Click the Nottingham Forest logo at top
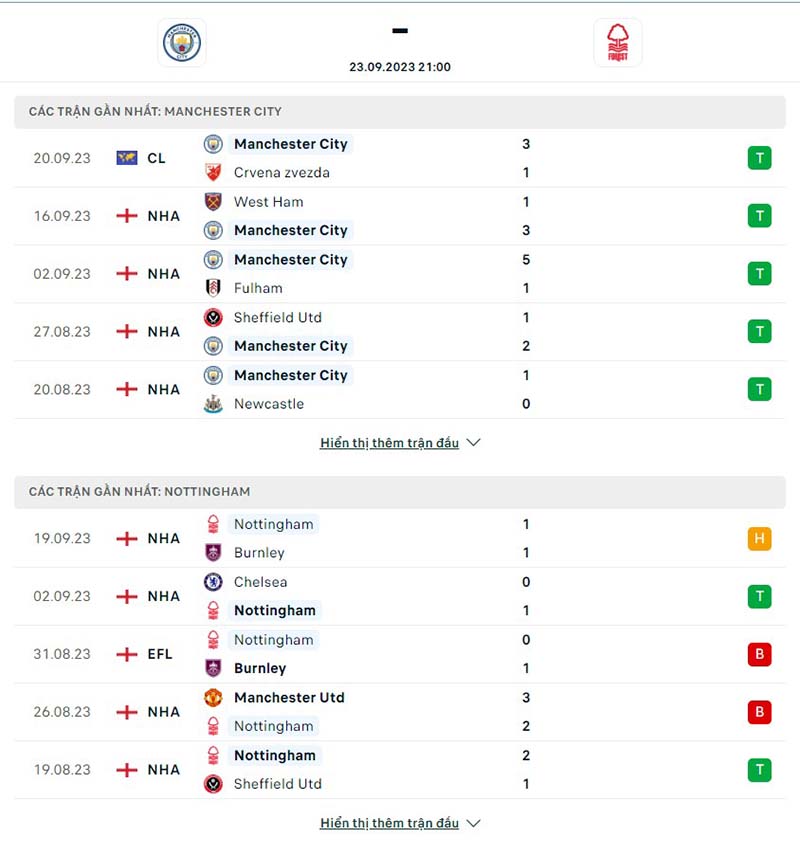This screenshot has height=856, width=800. (x=618, y=43)
